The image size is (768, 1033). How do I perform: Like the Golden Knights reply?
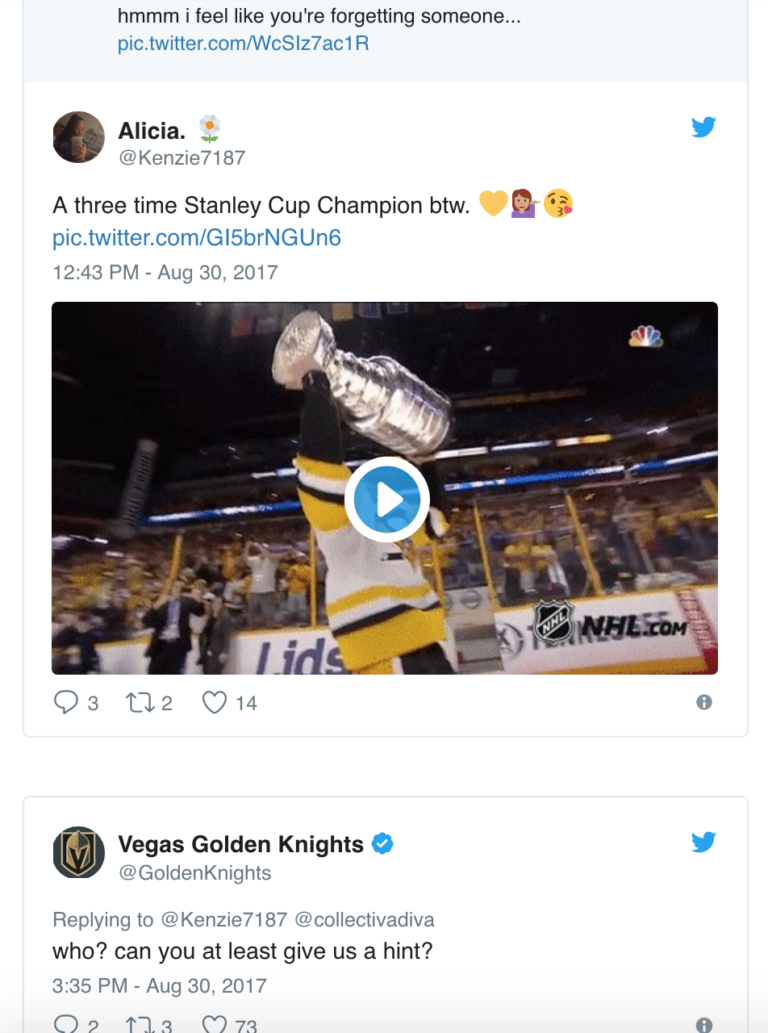point(215,1024)
